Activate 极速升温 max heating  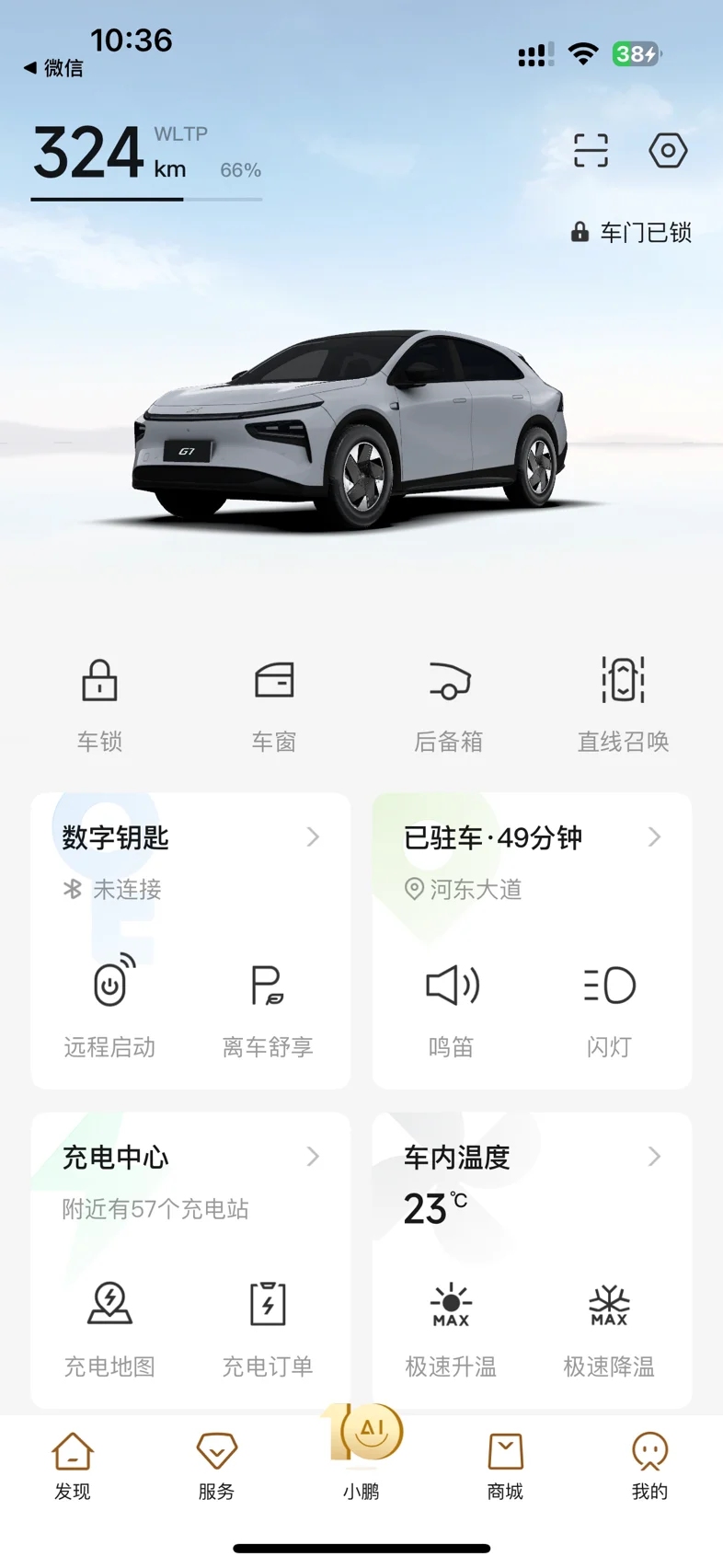452,1325
